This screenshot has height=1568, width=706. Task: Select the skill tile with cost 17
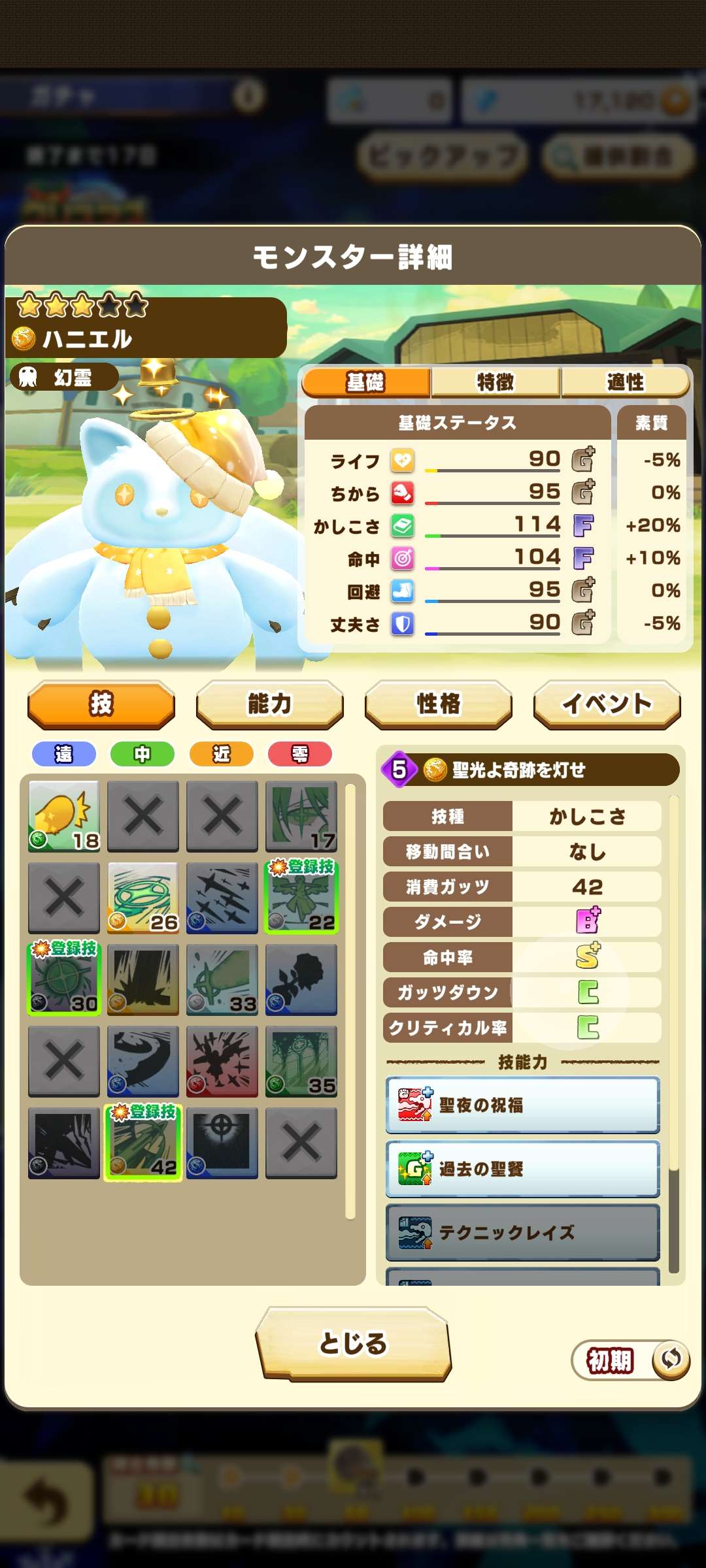[x=301, y=816]
